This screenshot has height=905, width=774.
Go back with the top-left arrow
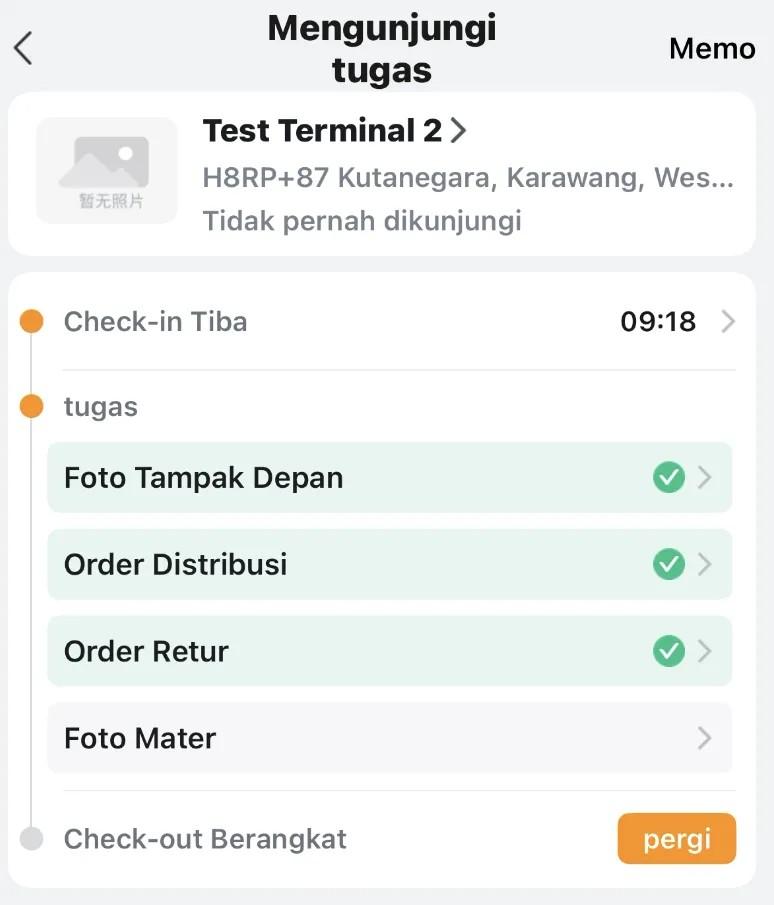pos(24,48)
